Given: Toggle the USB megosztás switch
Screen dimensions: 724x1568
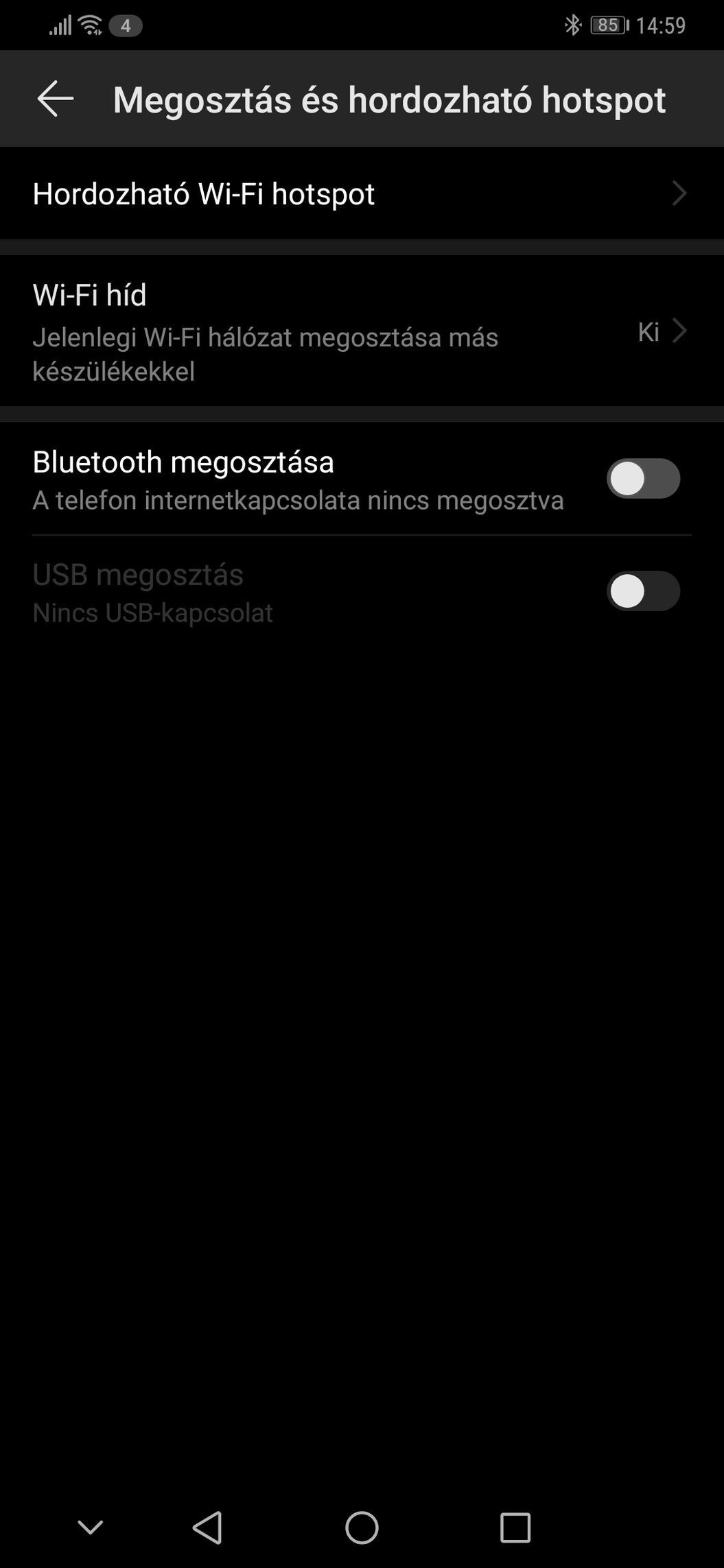Looking at the screenshot, I should pos(643,591).
